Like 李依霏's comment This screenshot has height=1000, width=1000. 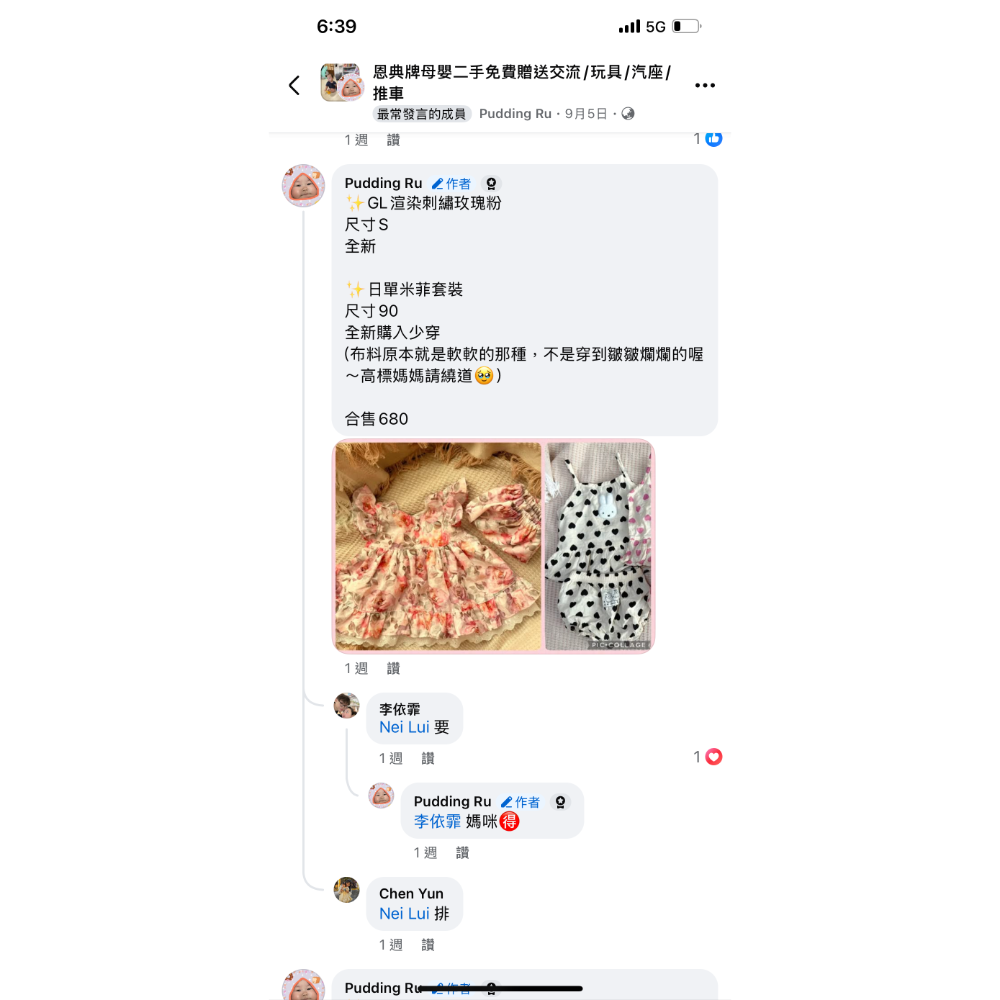coord(427,758)
